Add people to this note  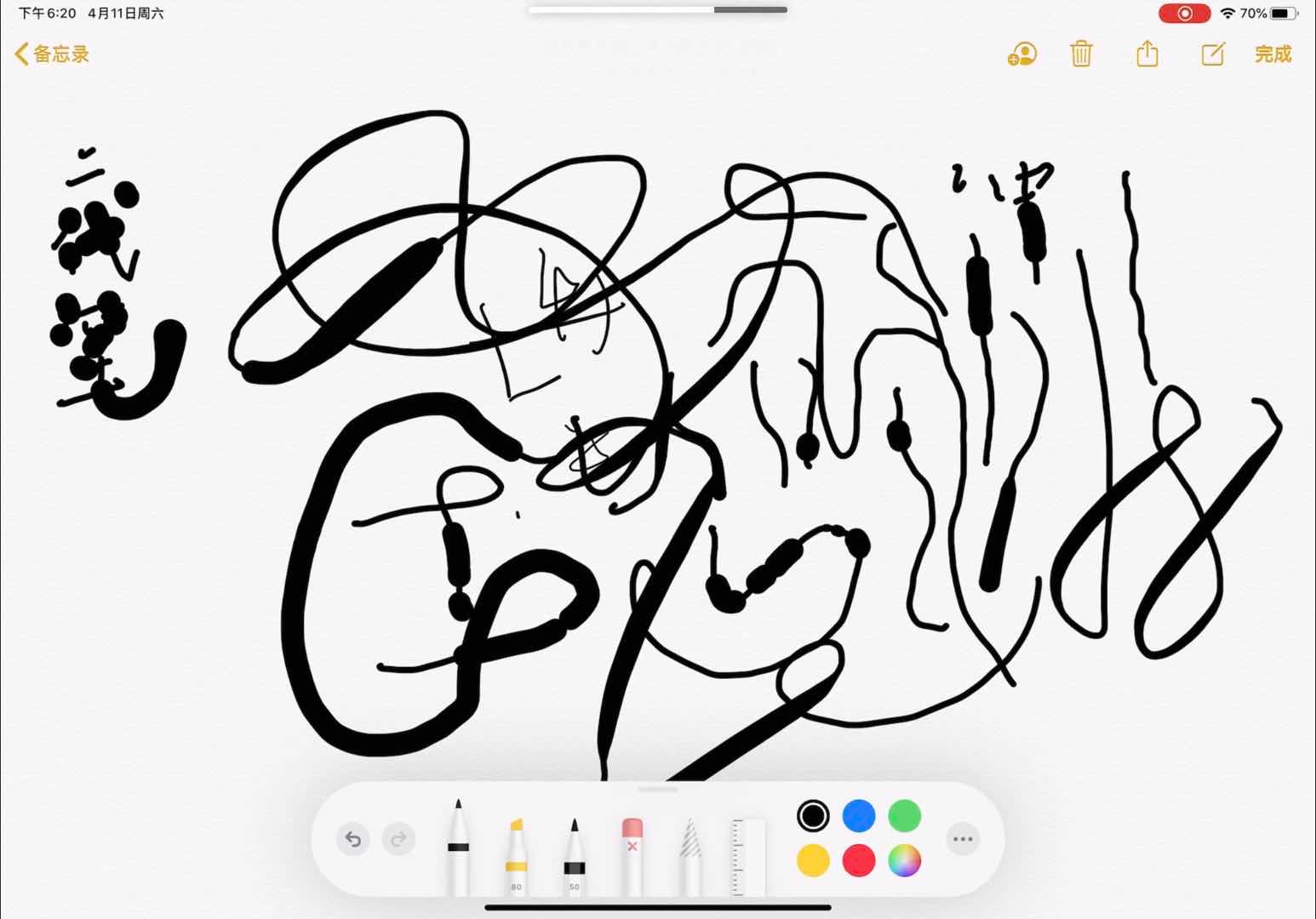tap(1021, 54)
